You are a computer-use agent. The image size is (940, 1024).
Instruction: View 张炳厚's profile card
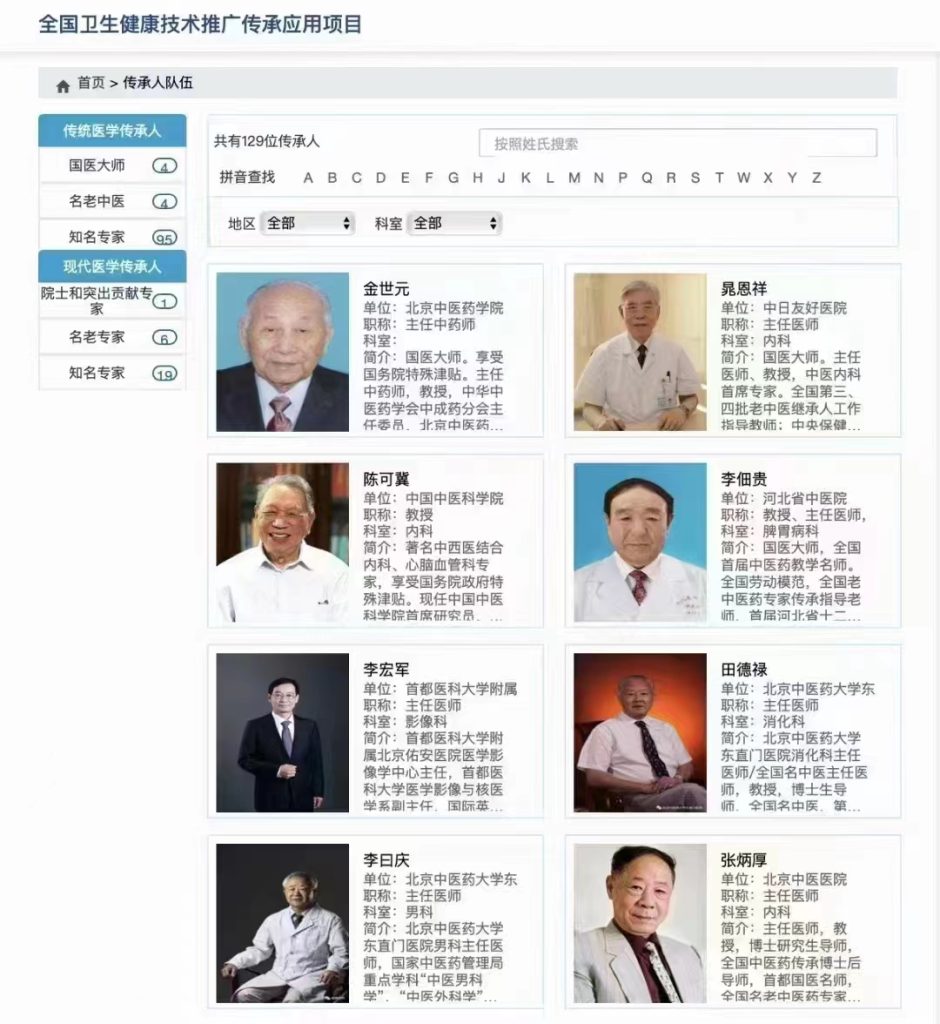coord(733,922)
